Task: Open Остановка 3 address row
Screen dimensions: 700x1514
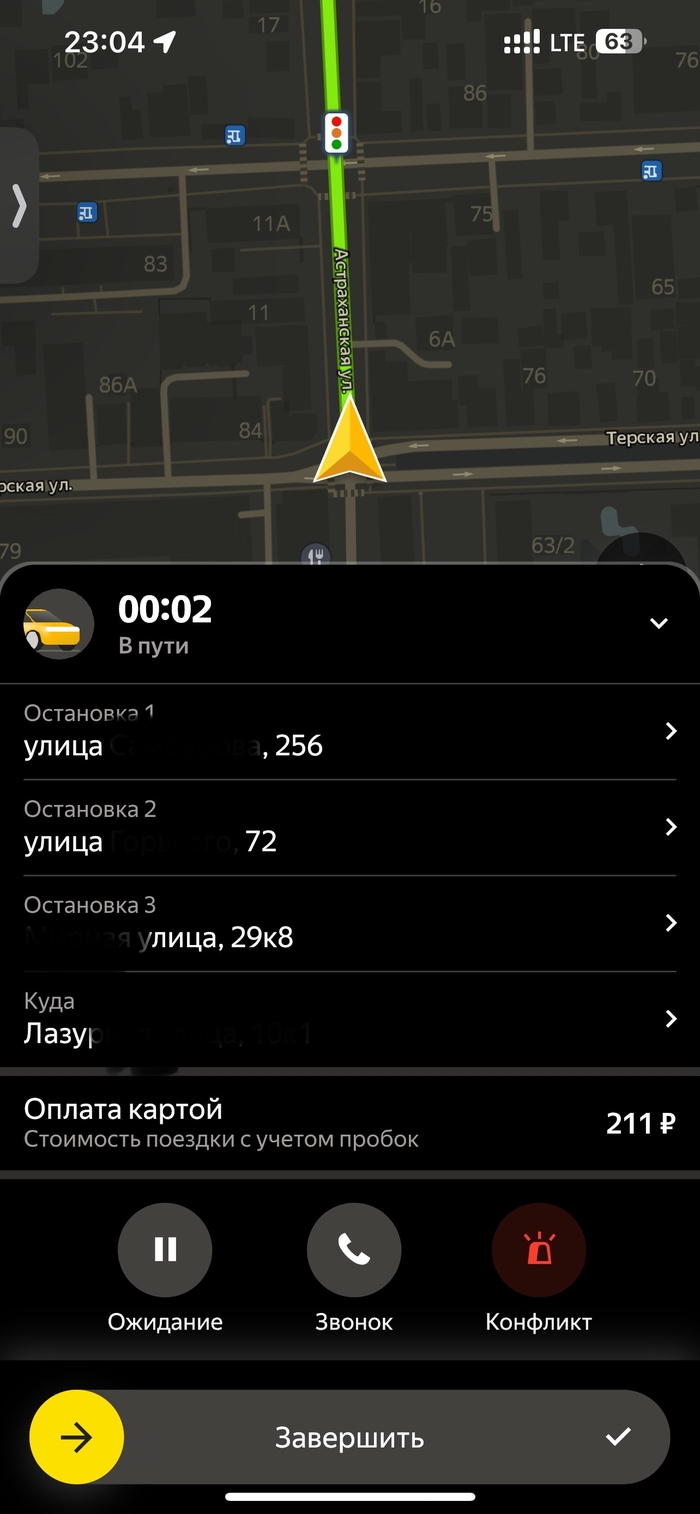Action: point(350,924)
